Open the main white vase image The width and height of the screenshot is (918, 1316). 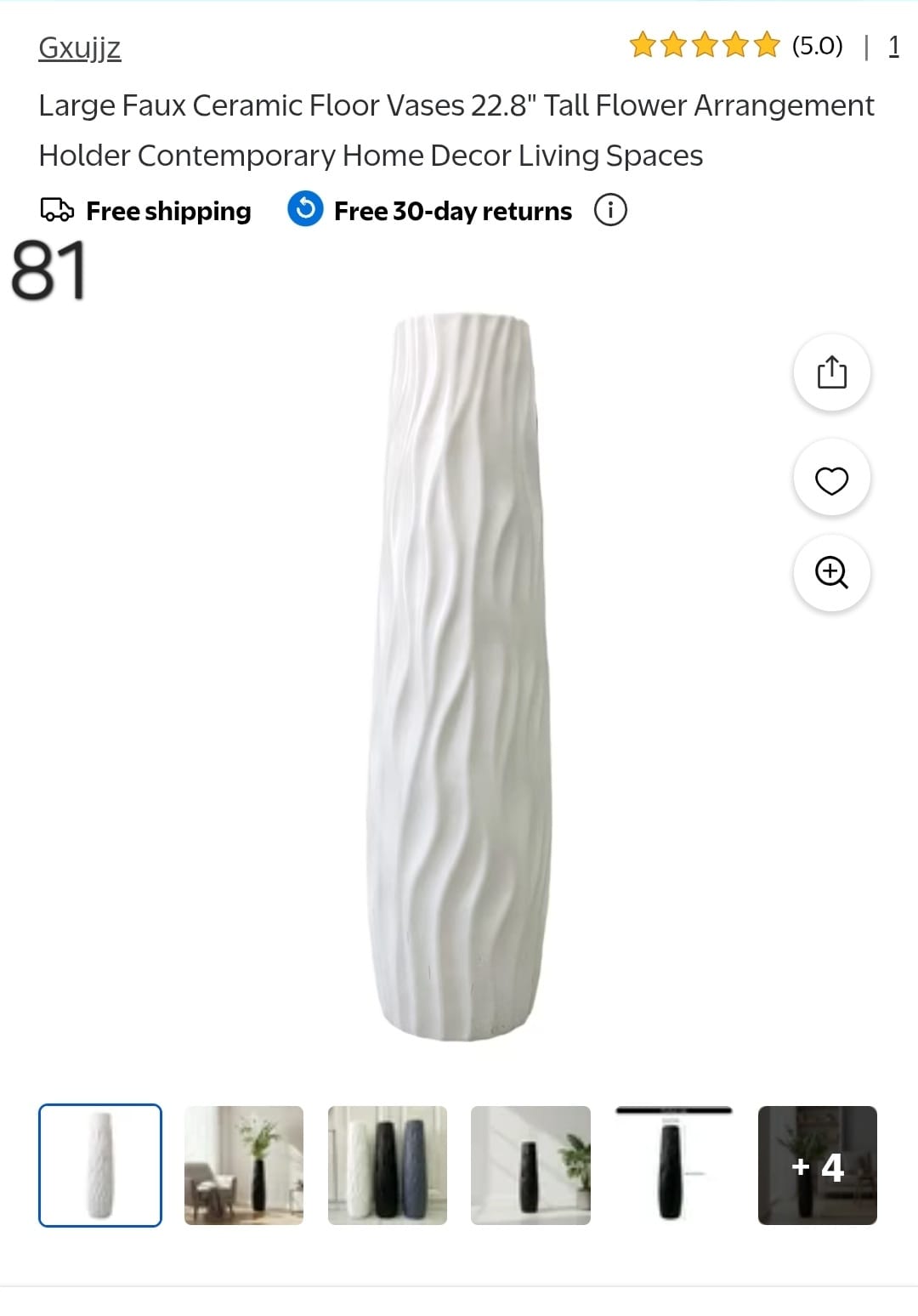(x=460, y=678)
